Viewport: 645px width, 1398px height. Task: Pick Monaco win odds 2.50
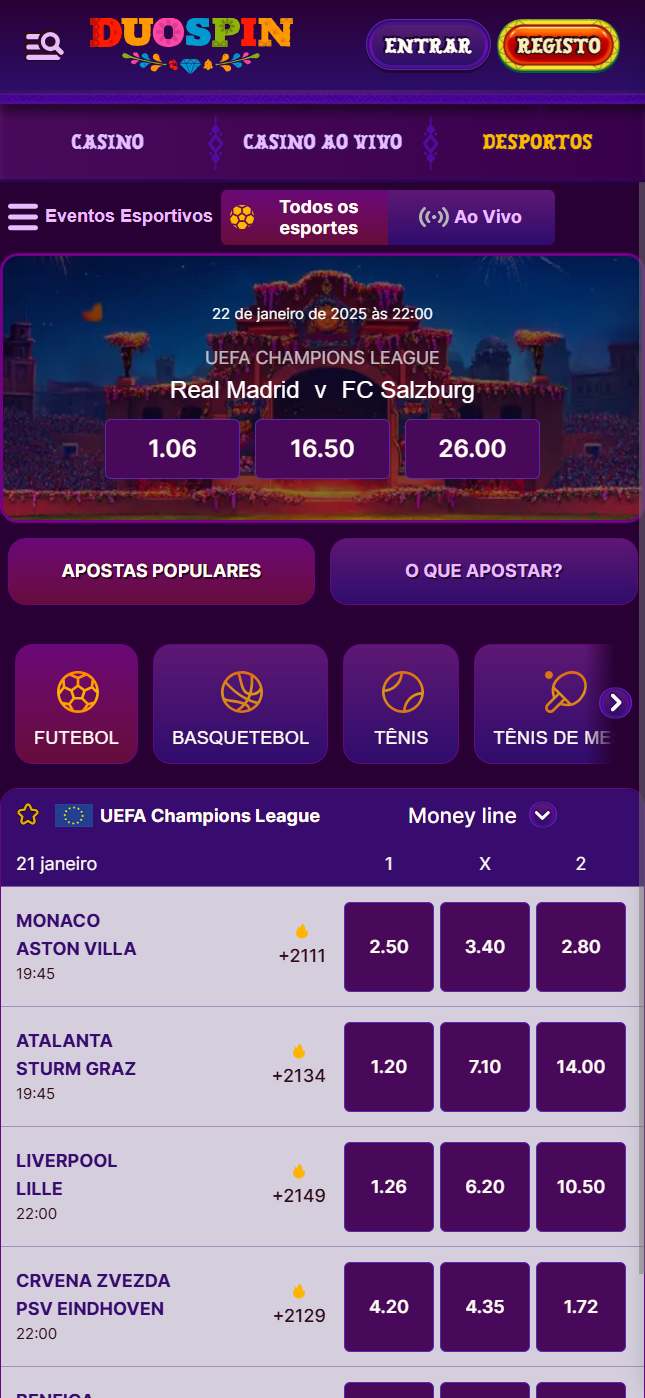(389, 947)
